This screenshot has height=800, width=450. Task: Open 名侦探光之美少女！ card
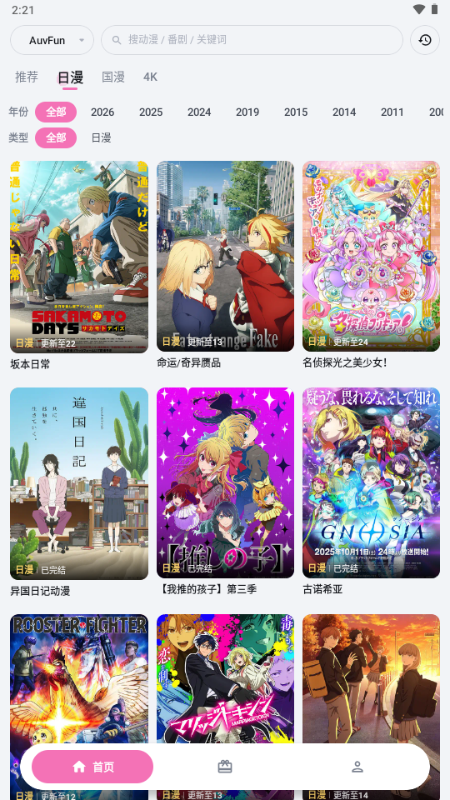pyautogui.click(x=371, y=265)
